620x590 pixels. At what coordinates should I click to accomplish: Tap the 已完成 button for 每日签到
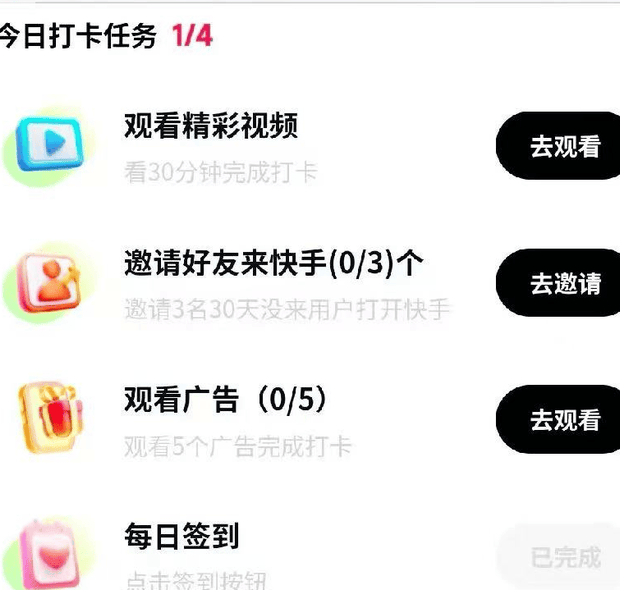(563, 557)
